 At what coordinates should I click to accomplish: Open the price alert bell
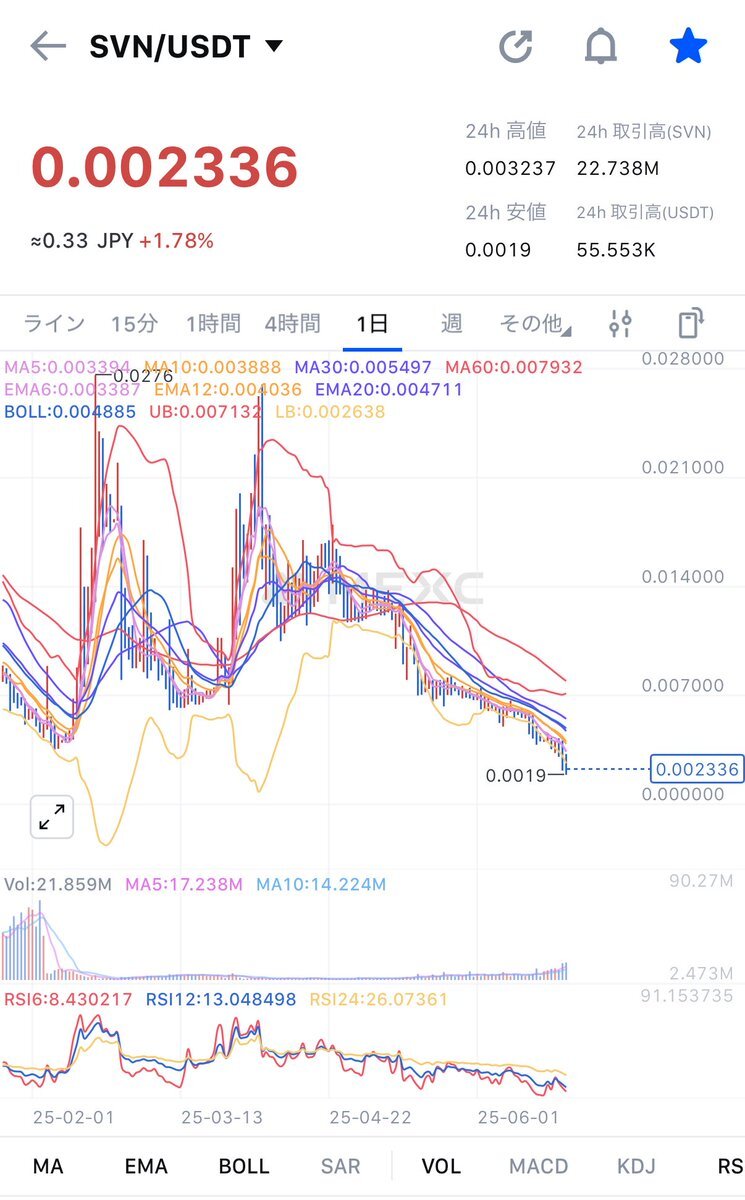point(600,46)
